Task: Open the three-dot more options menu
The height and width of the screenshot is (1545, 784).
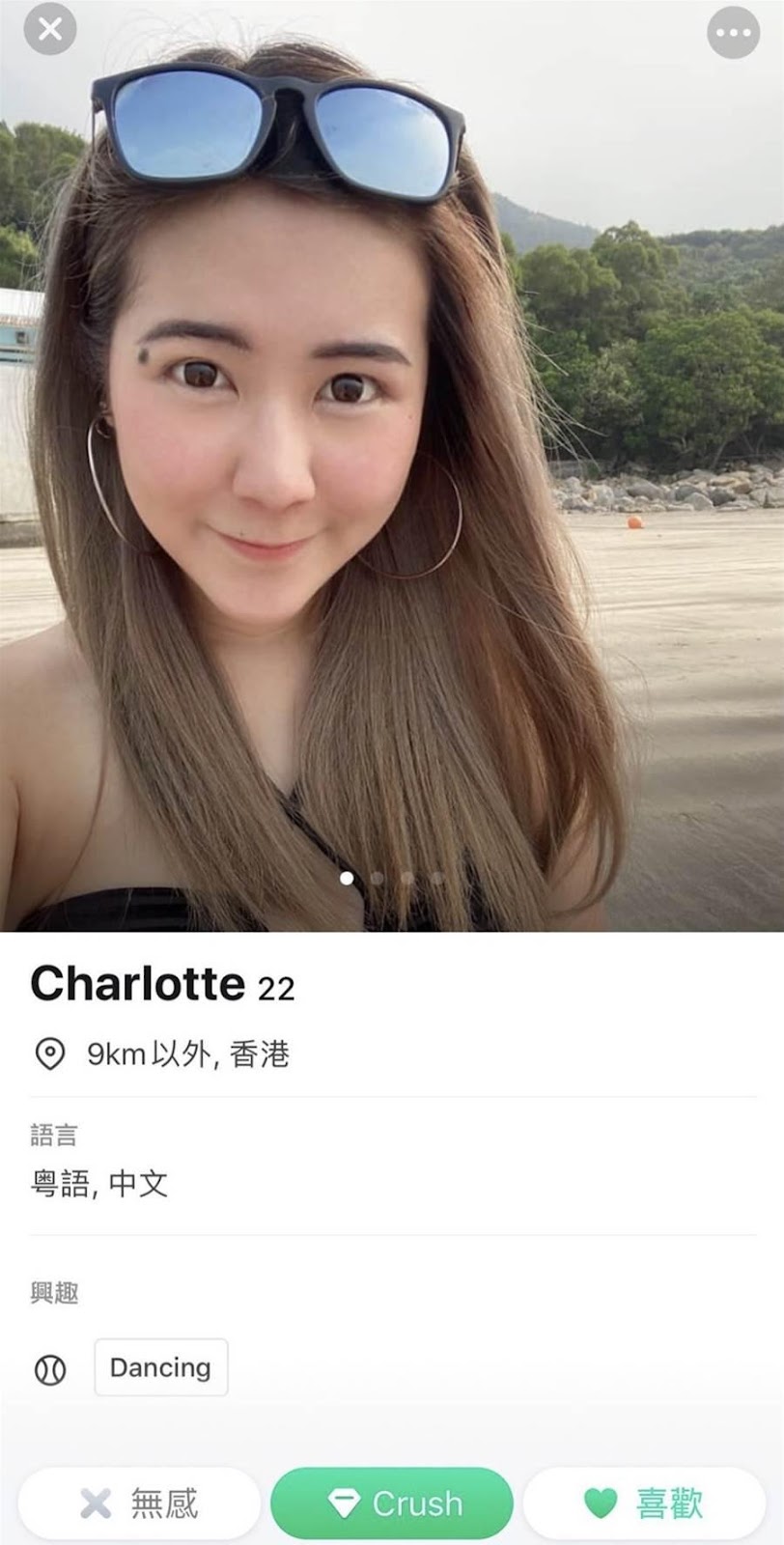Action: pyautogui.click(x=733, y=33)
